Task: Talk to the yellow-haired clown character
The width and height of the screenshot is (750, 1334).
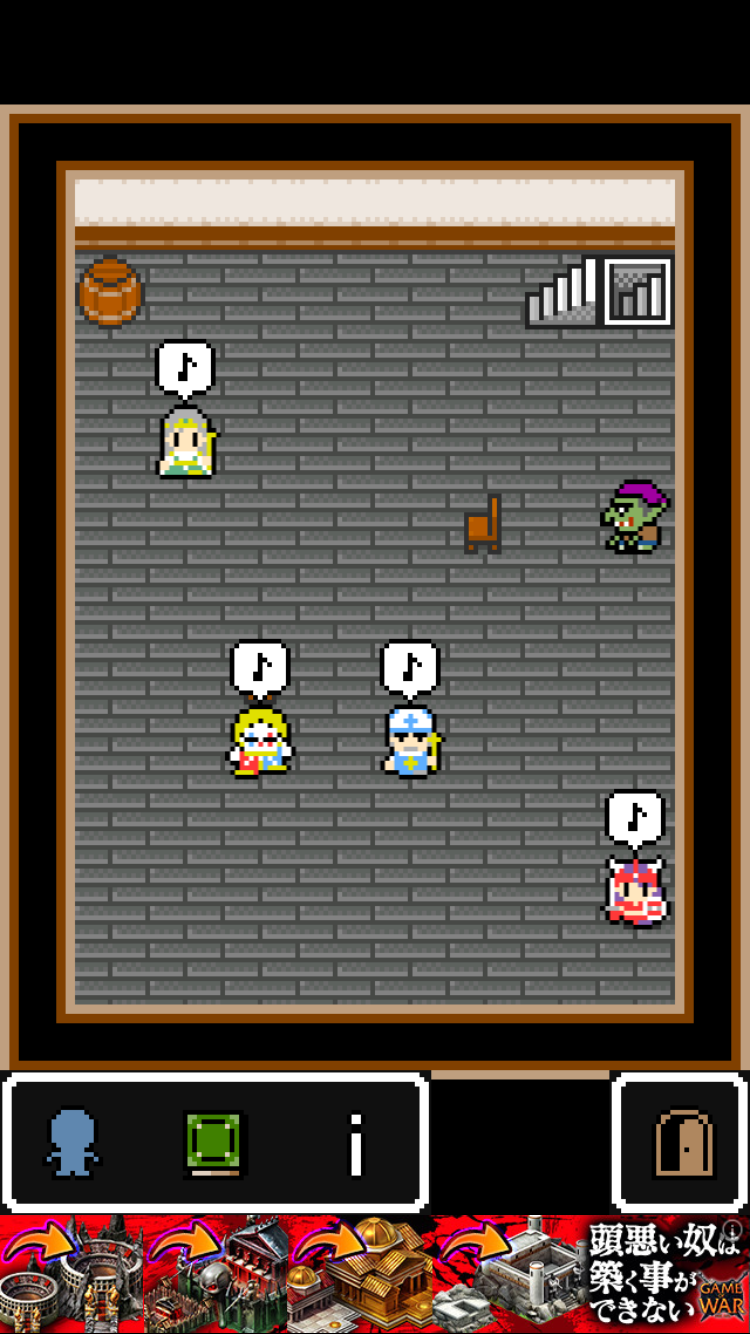Action: click(x=261, y=741)
